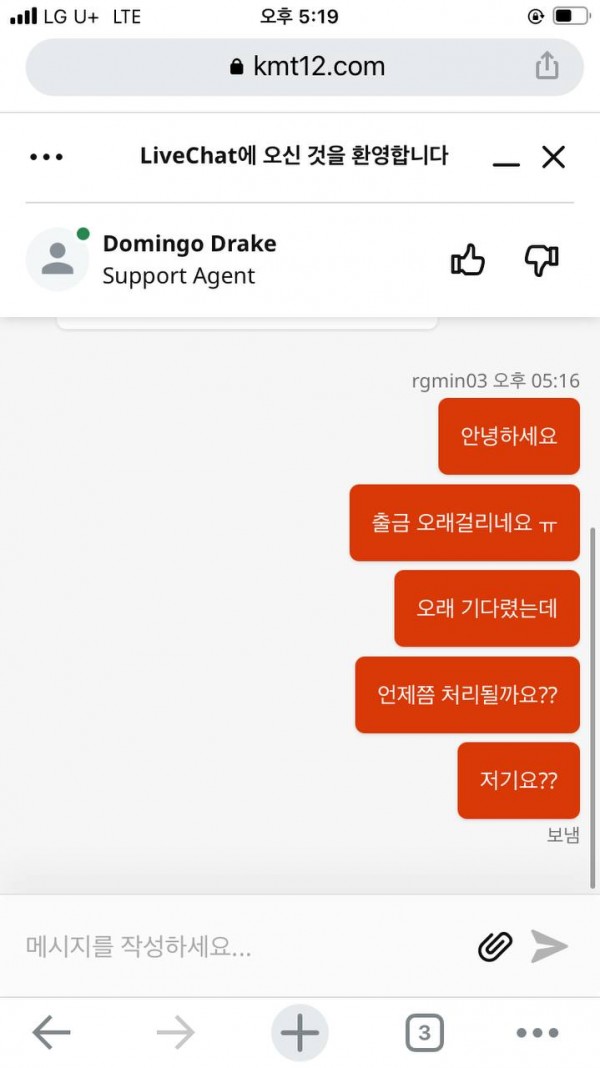600x1068 pixels.
Task: Attach a file with the paperclip icon
Action: tap(495, 946)
